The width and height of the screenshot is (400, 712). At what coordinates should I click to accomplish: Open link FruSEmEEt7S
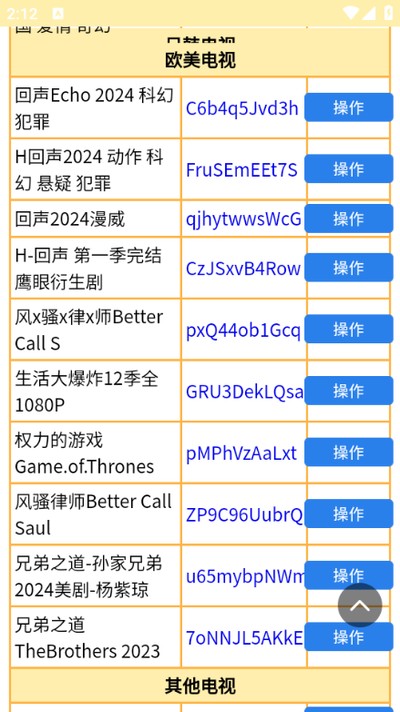242,169
